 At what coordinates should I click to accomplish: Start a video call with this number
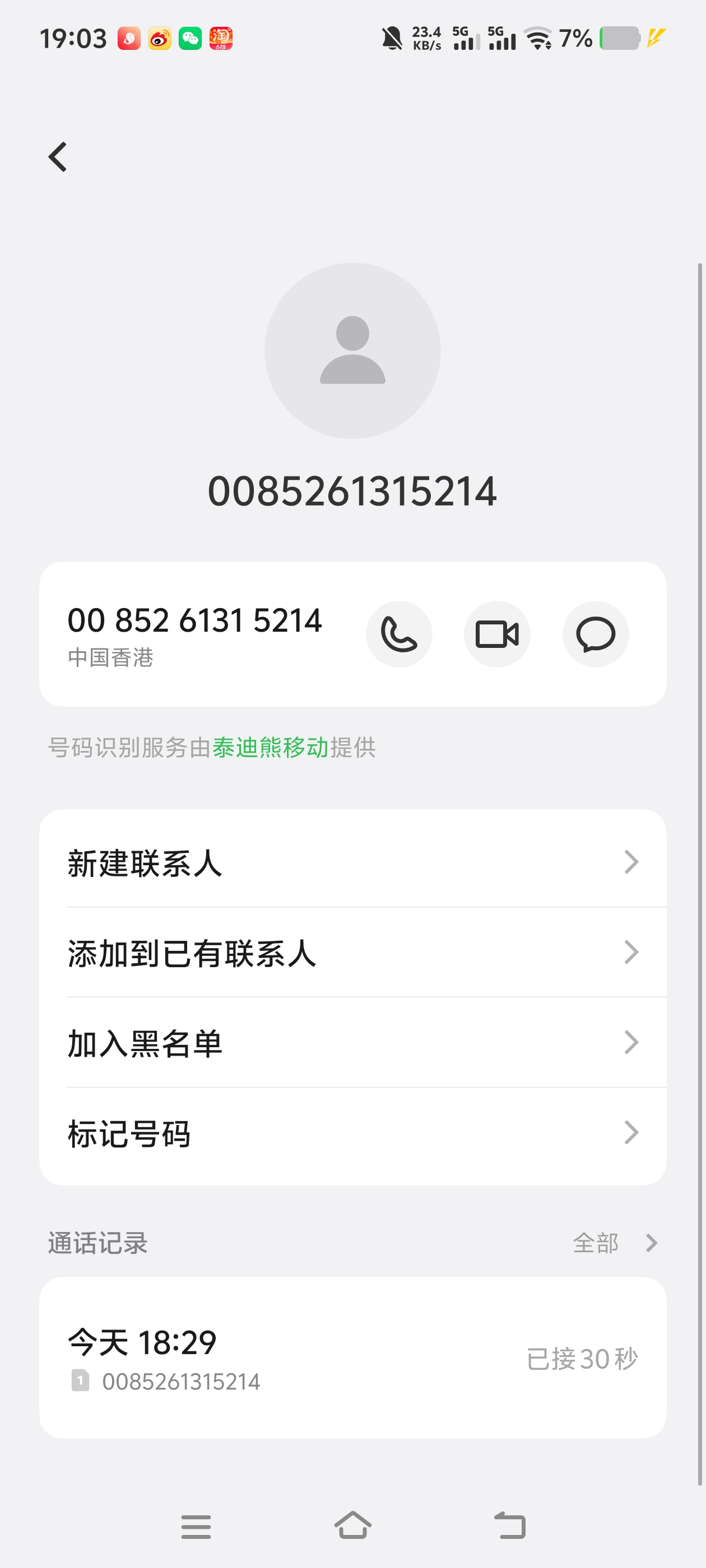[x=497, y=634]
